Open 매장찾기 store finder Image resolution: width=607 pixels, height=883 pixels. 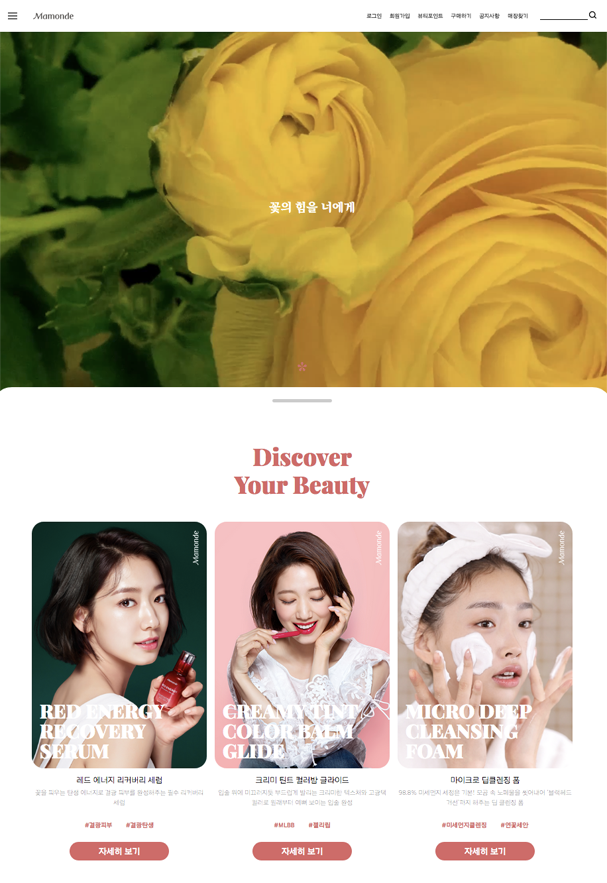tap(518, 16)
